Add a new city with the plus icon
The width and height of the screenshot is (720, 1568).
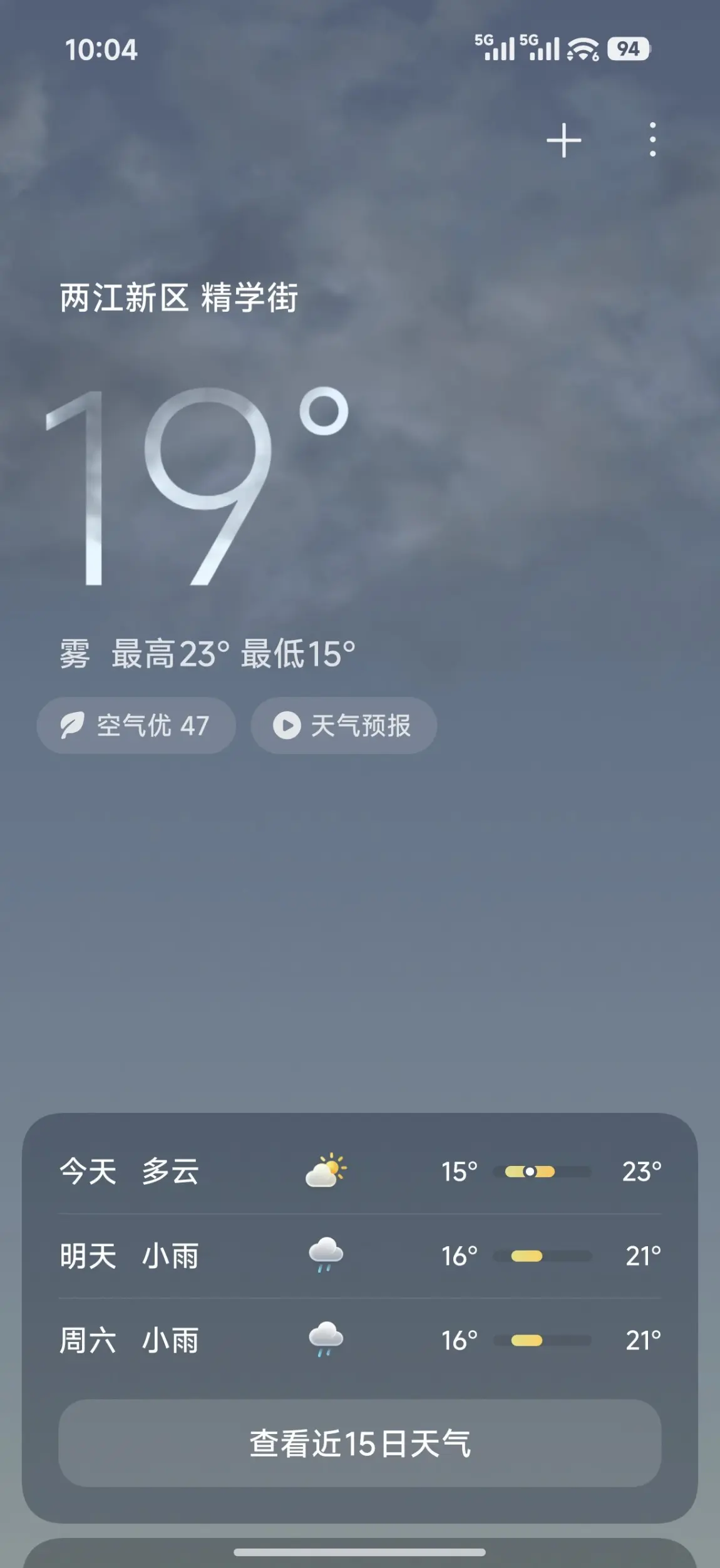click(x=563, y=140)
